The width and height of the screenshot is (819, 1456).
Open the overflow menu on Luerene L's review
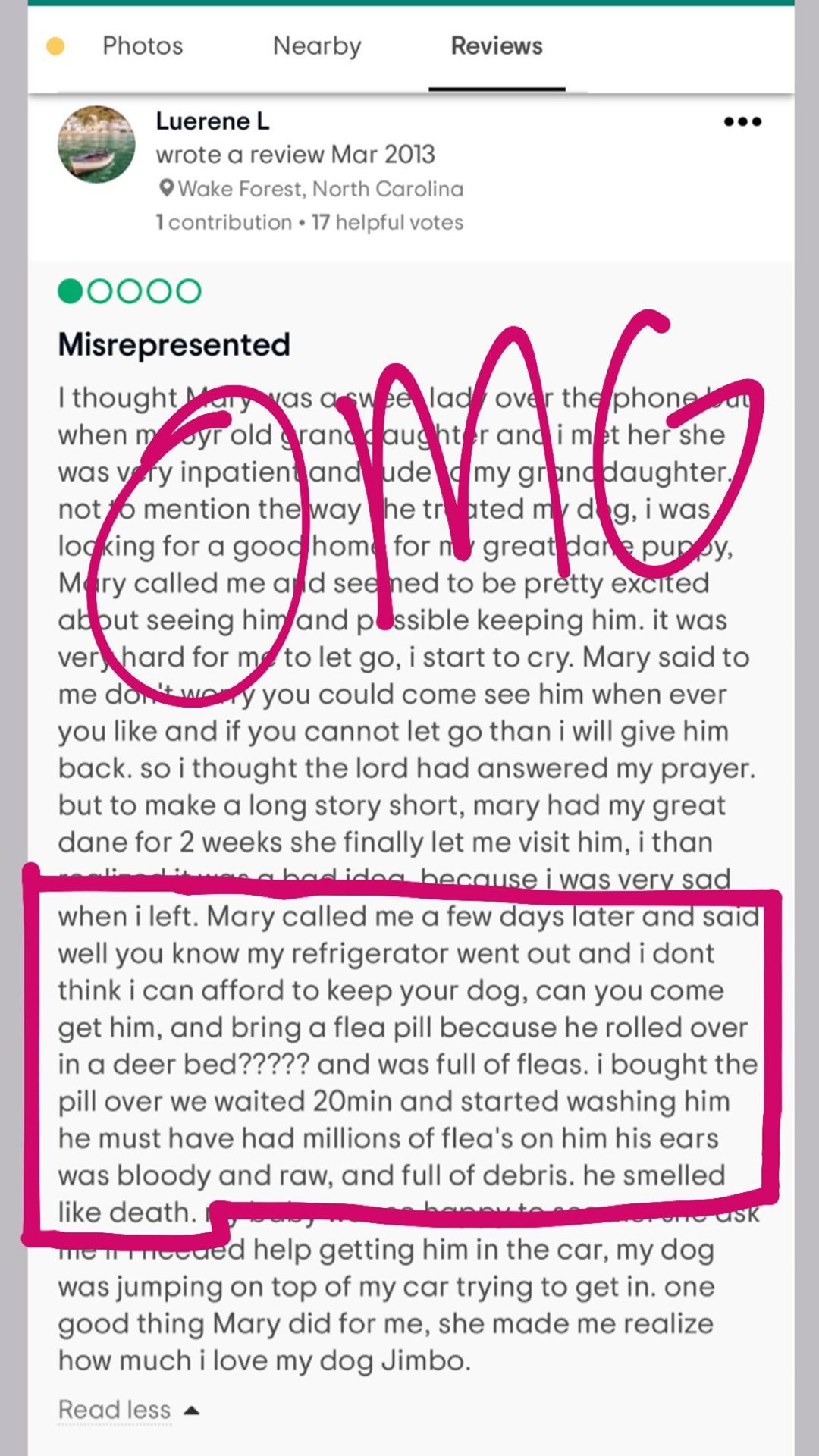[x=742, y=122]
